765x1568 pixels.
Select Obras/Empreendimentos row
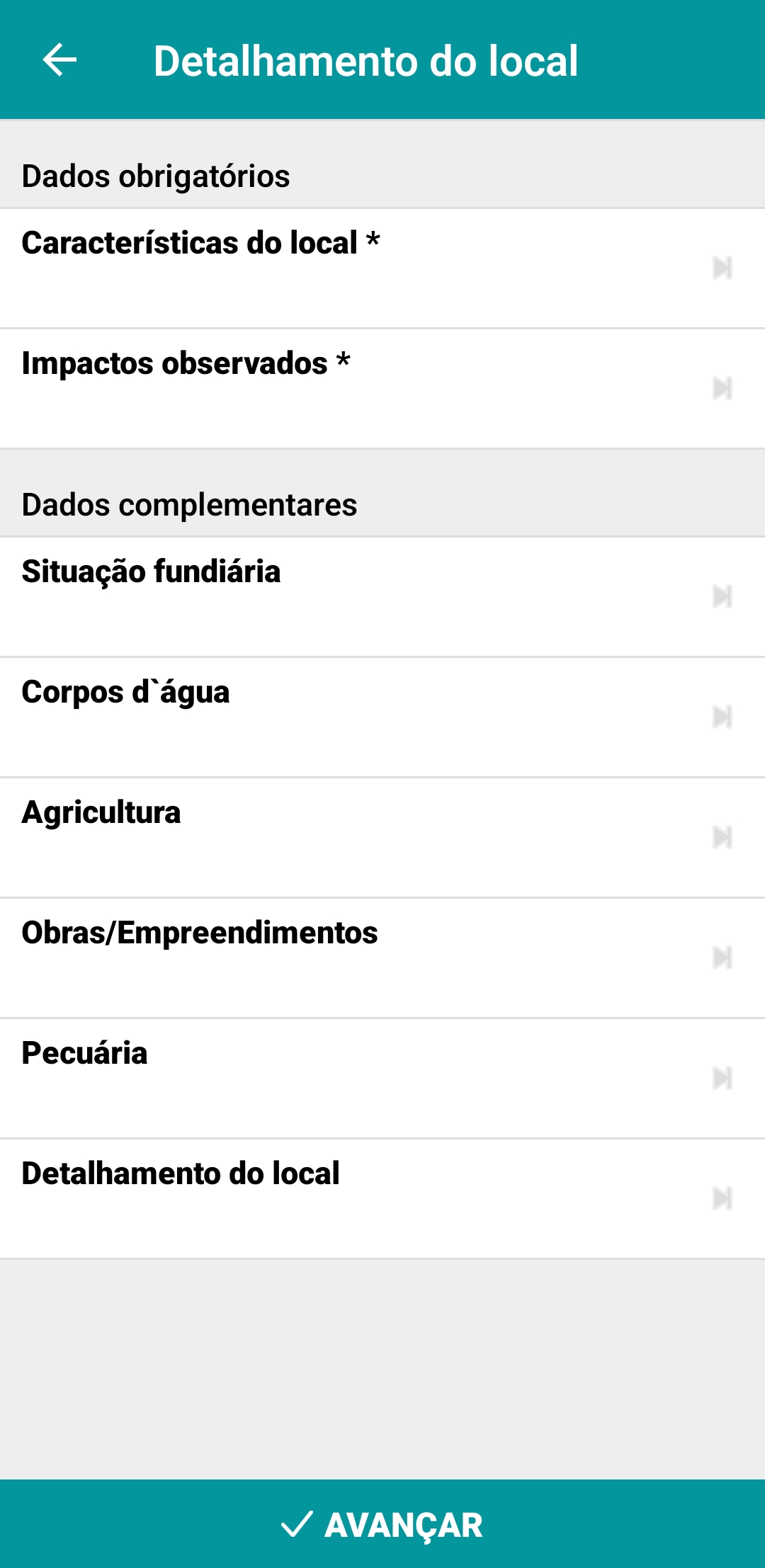tap(382, 958)
